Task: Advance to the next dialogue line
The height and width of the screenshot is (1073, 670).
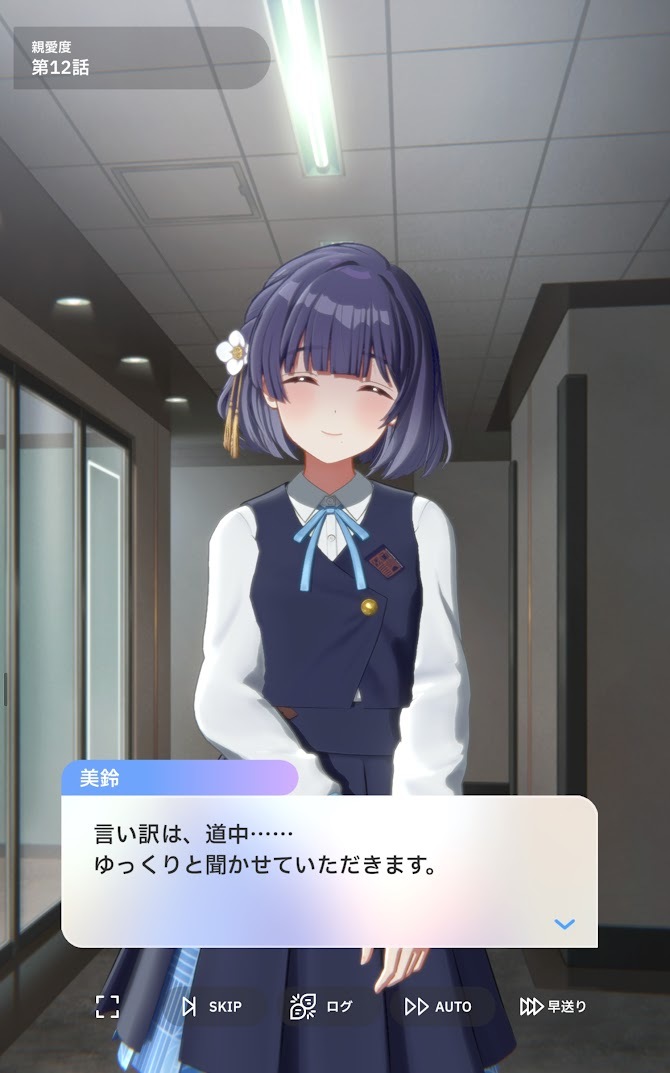Action: pyautogui.click(x=564, y=924)
